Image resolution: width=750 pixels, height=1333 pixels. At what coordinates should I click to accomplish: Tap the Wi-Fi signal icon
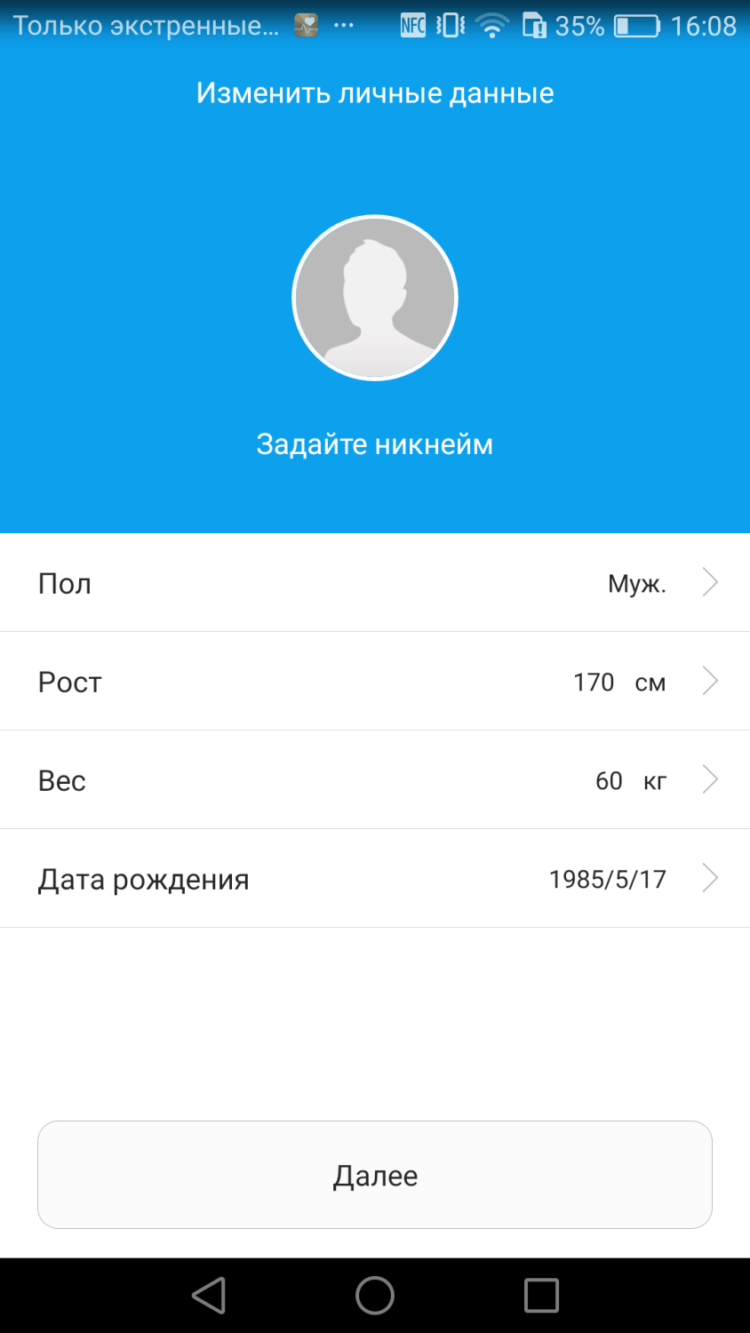point(492,24)
